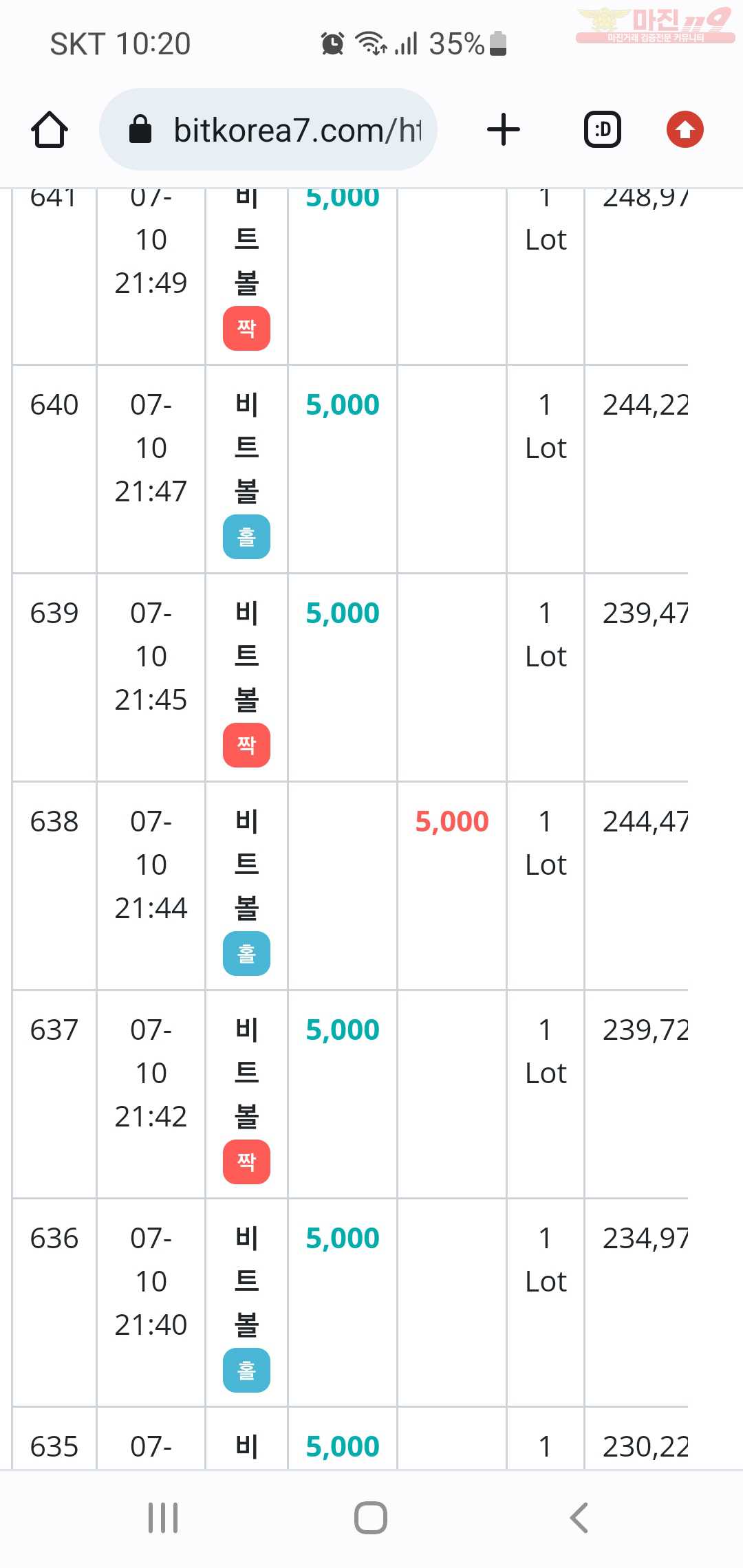
Task: Go back with the system back button
Action: pos(579,1518)
